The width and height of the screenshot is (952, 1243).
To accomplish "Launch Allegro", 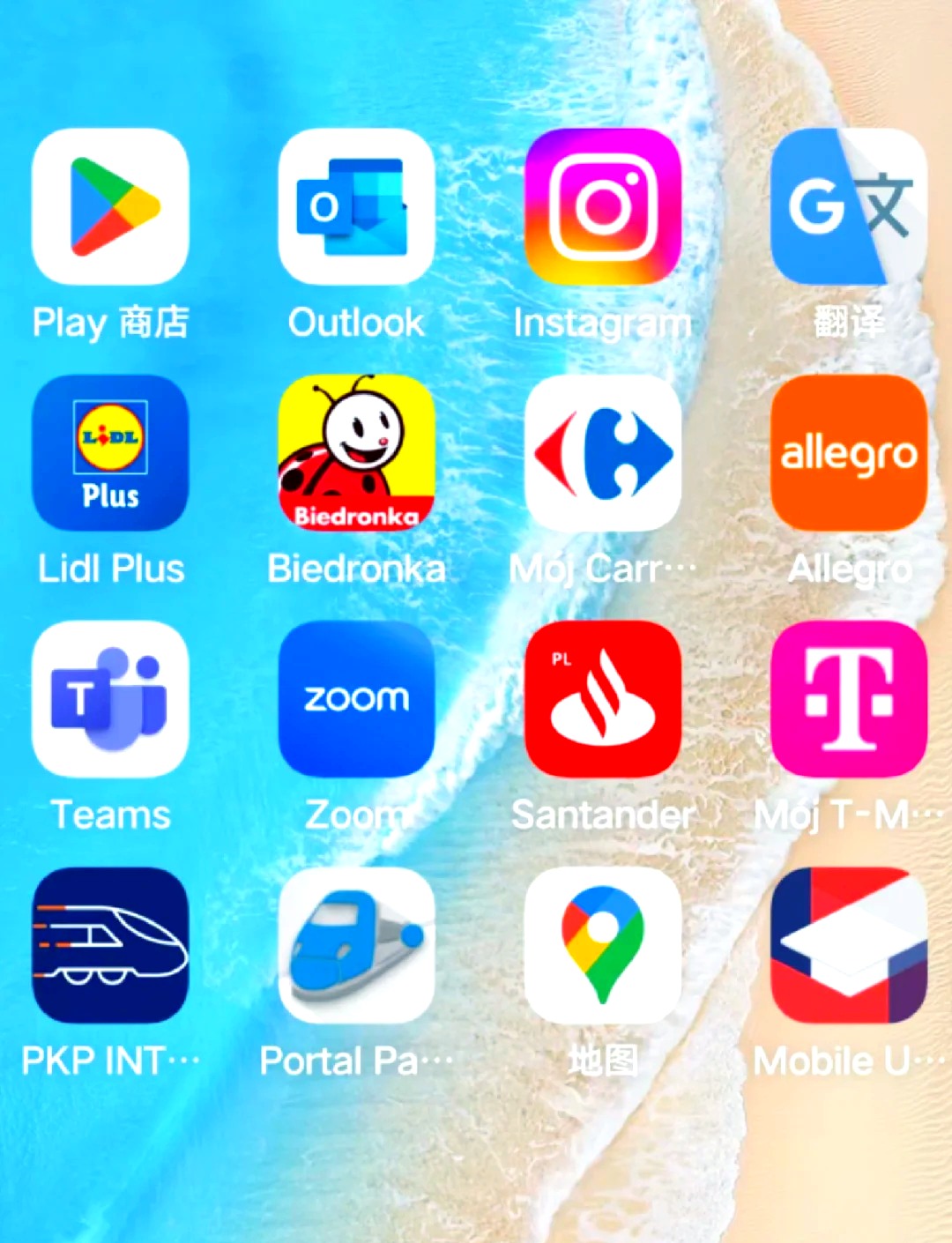I will 849,452.
